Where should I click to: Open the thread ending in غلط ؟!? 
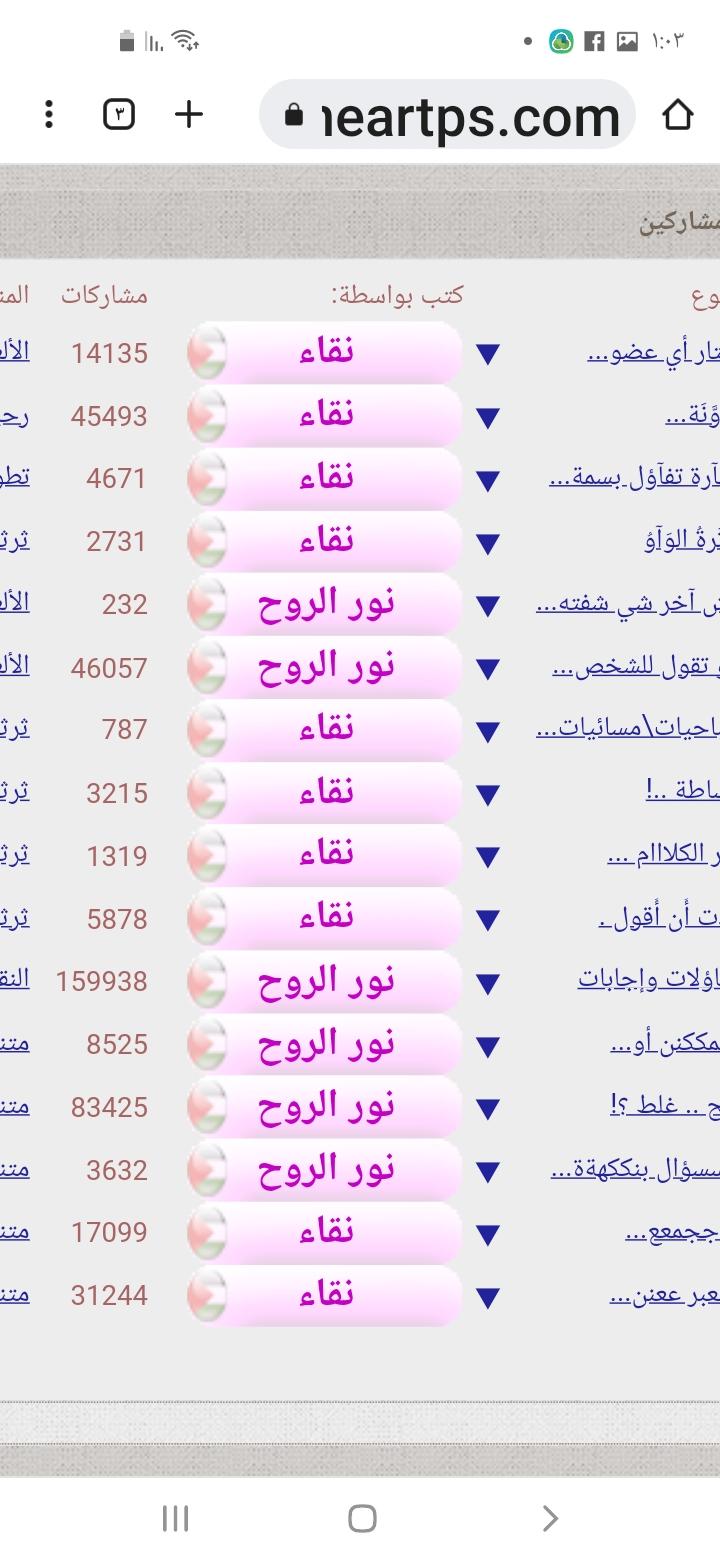664,1106
